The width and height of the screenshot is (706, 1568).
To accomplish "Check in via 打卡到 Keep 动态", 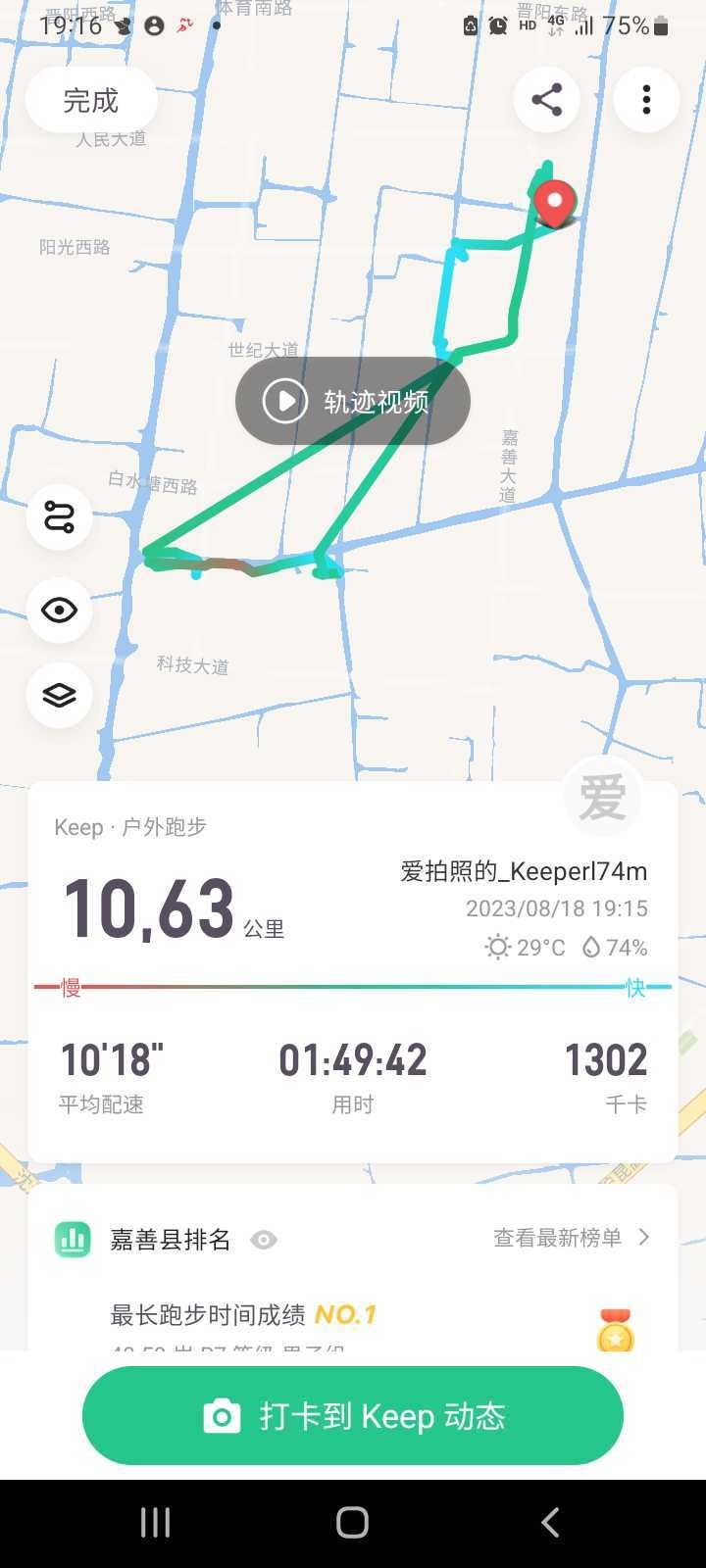I will pos(353,1416).
